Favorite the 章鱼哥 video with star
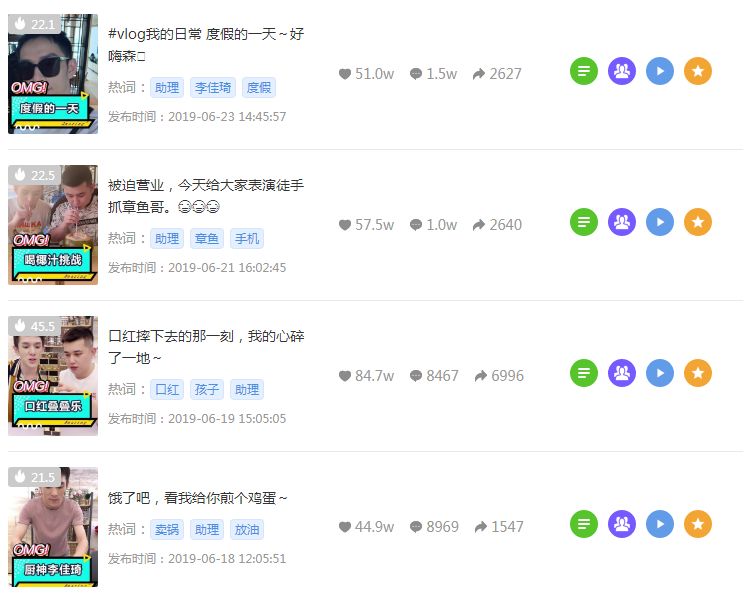747x596 pixels. click(x=698, y=222)
